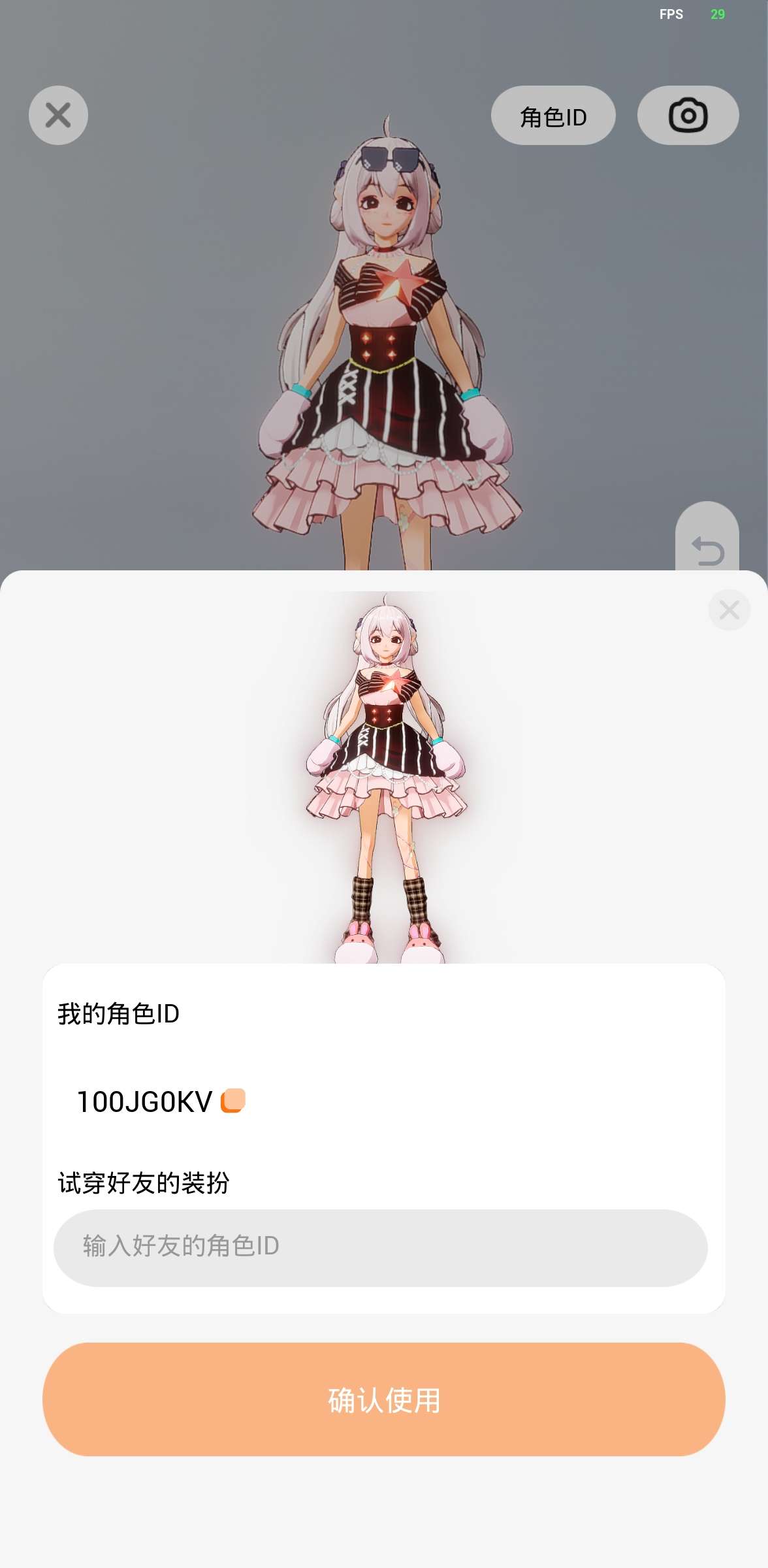Tap the 确认使用 button
Screen dimensions: 768x1568
tap(384, 1399)
